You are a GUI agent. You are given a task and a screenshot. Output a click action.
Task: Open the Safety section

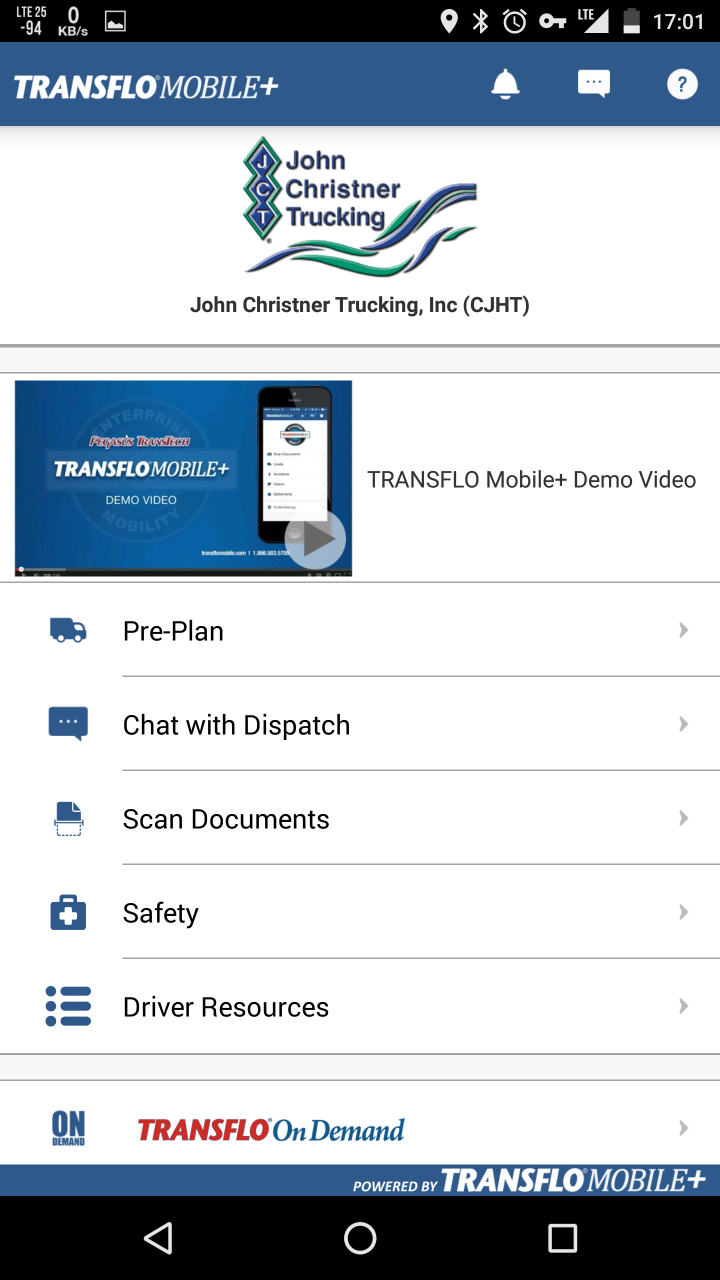[360, 912]
